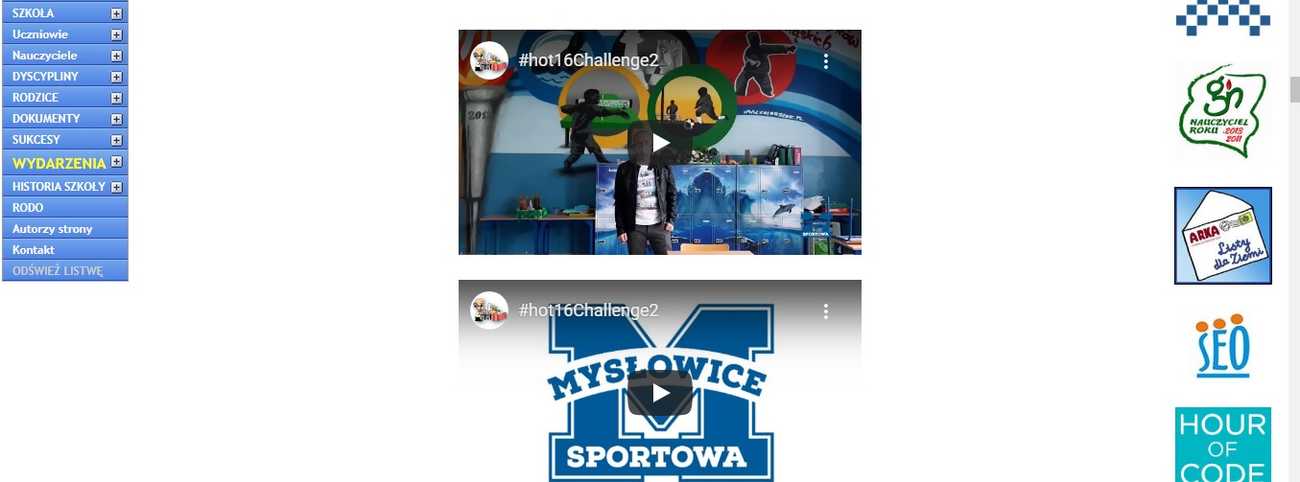Open options menu of first video
The height and width of the screenshot is (482, 1300).
[x=826, y=61]
